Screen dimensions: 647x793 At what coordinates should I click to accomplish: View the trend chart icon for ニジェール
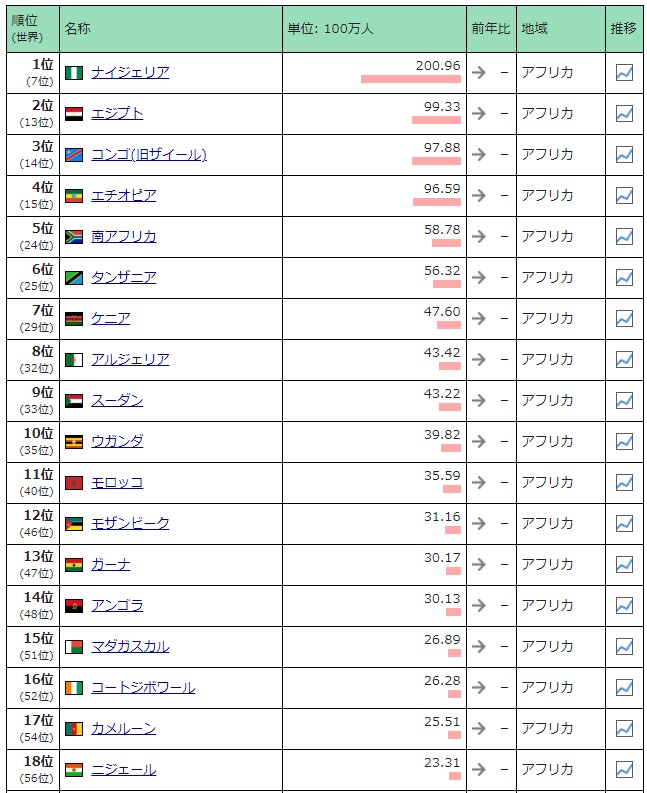(624, 769)
